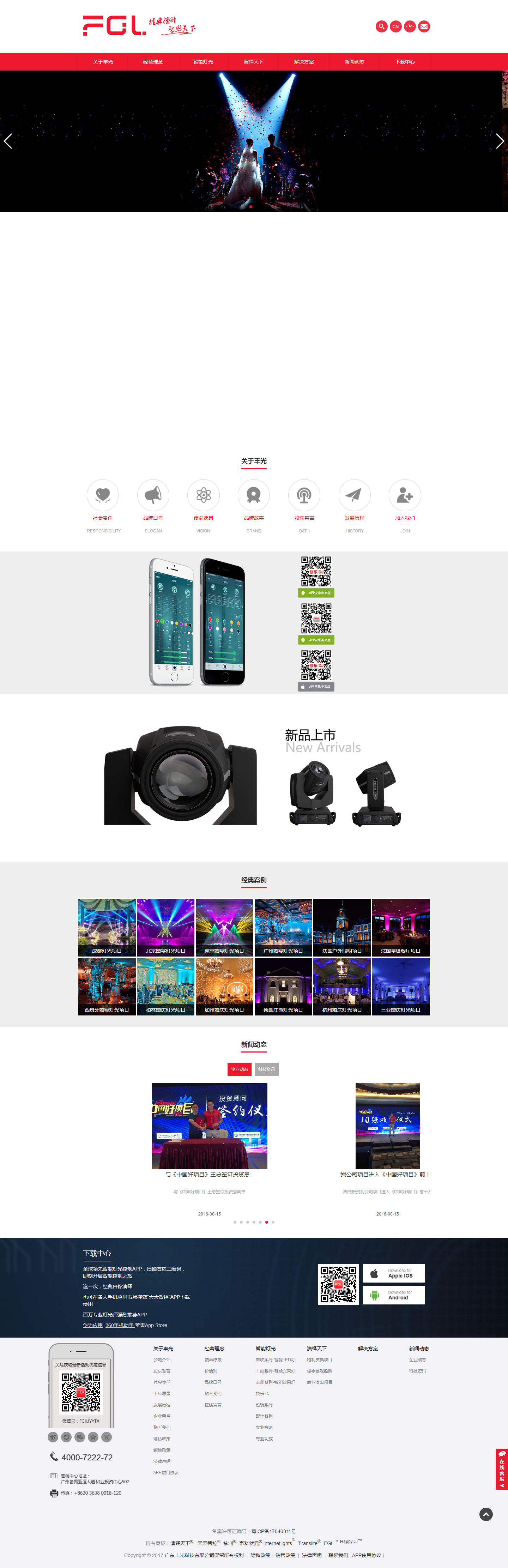Select 下载中心 in the top navigation bar

pyautogui.click(x=405, y=61)
